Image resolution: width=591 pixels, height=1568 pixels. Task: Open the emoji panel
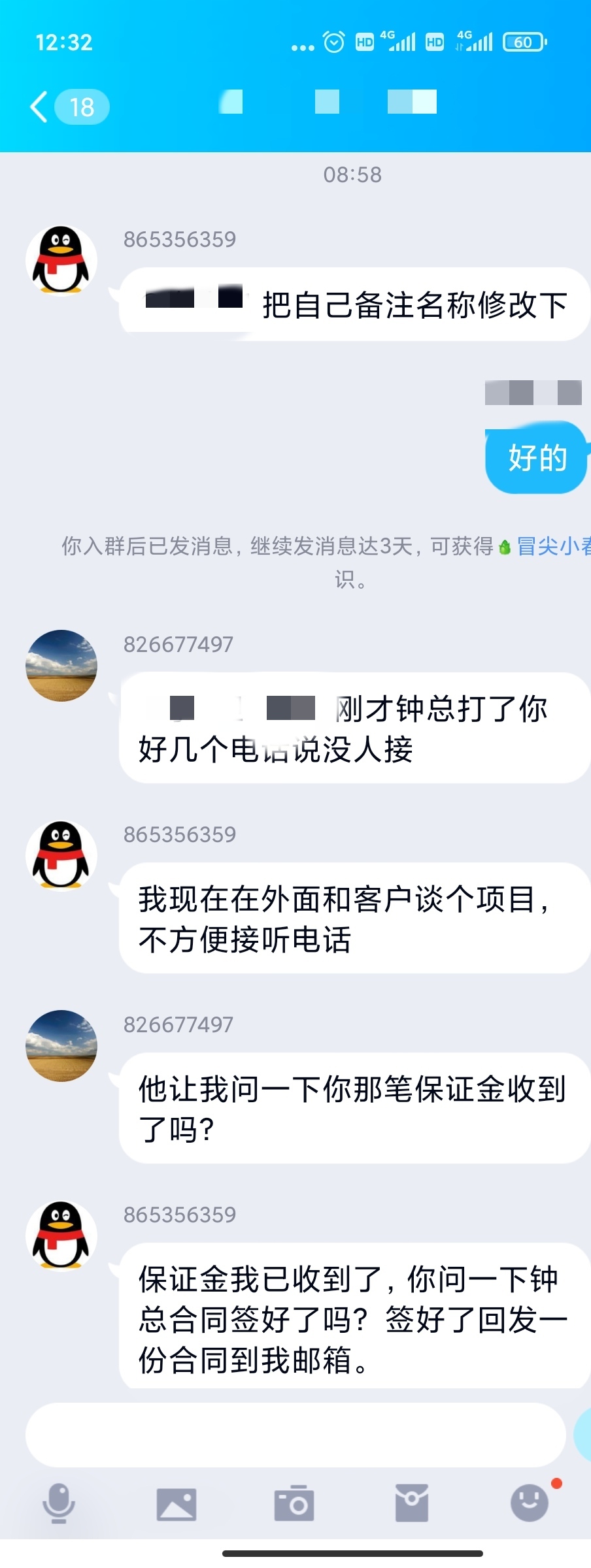click(530, 1503)
